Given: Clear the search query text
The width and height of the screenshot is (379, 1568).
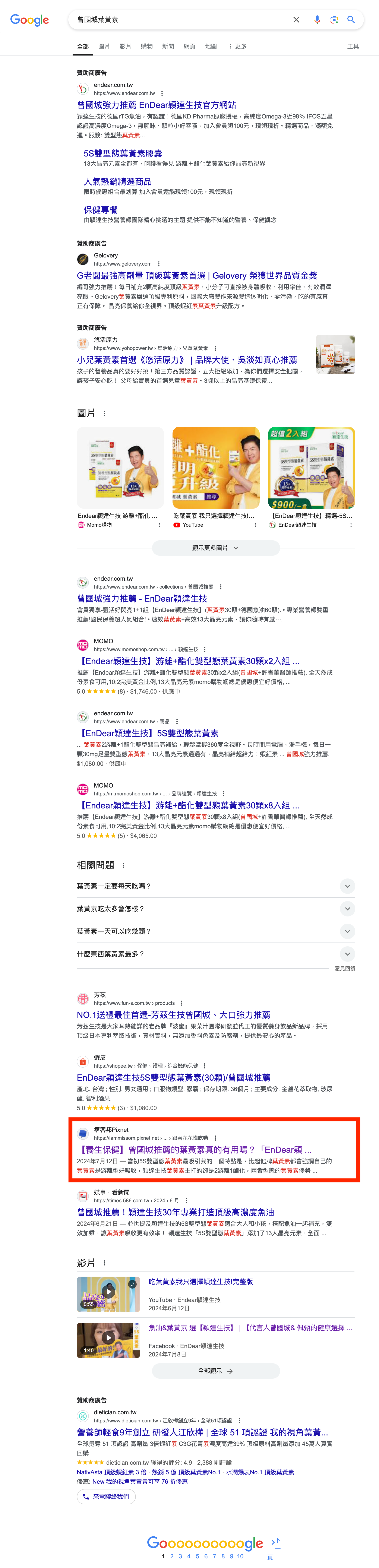Looking at the screenshot, I should click(x=296, y=19).
